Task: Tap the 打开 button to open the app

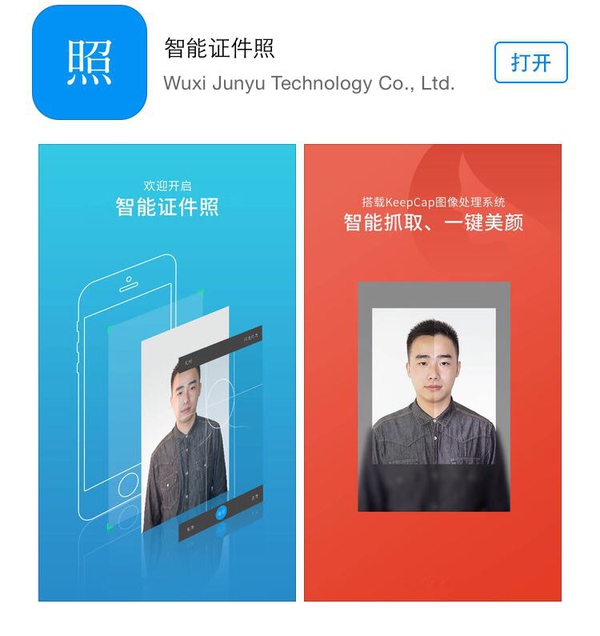Action: coord(531,63)
